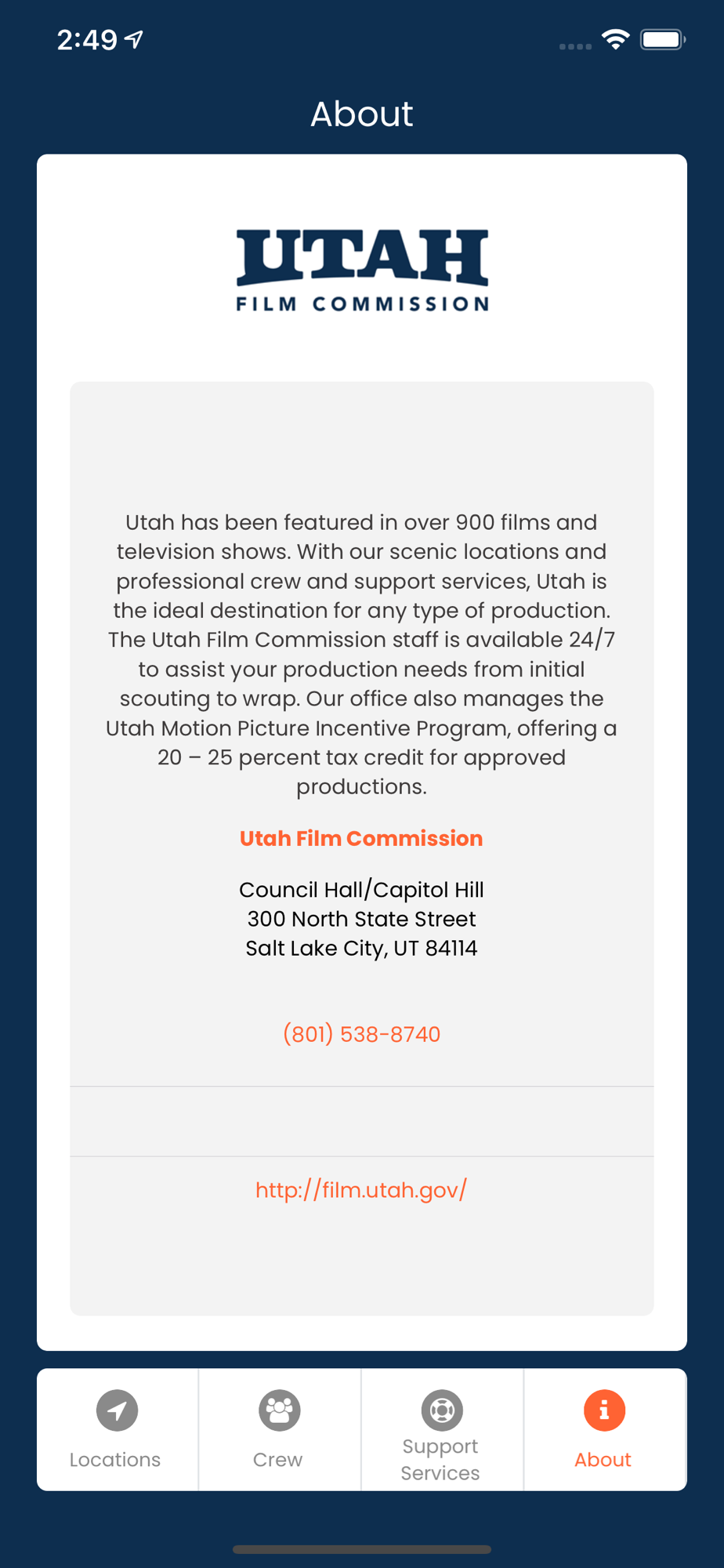
Task: Switch to the Locations tab
Action: 117,1429
